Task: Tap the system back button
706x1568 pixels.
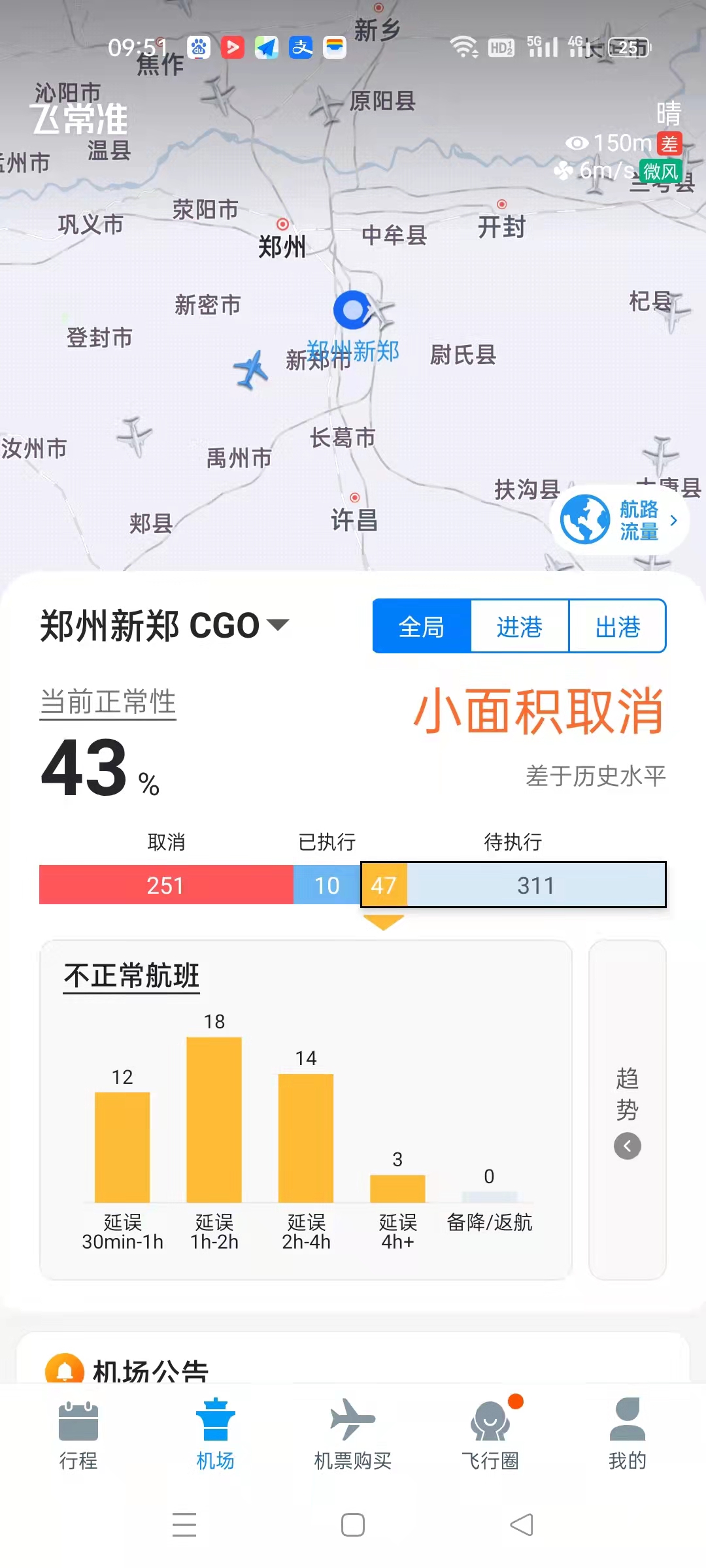Action: 521,1525
